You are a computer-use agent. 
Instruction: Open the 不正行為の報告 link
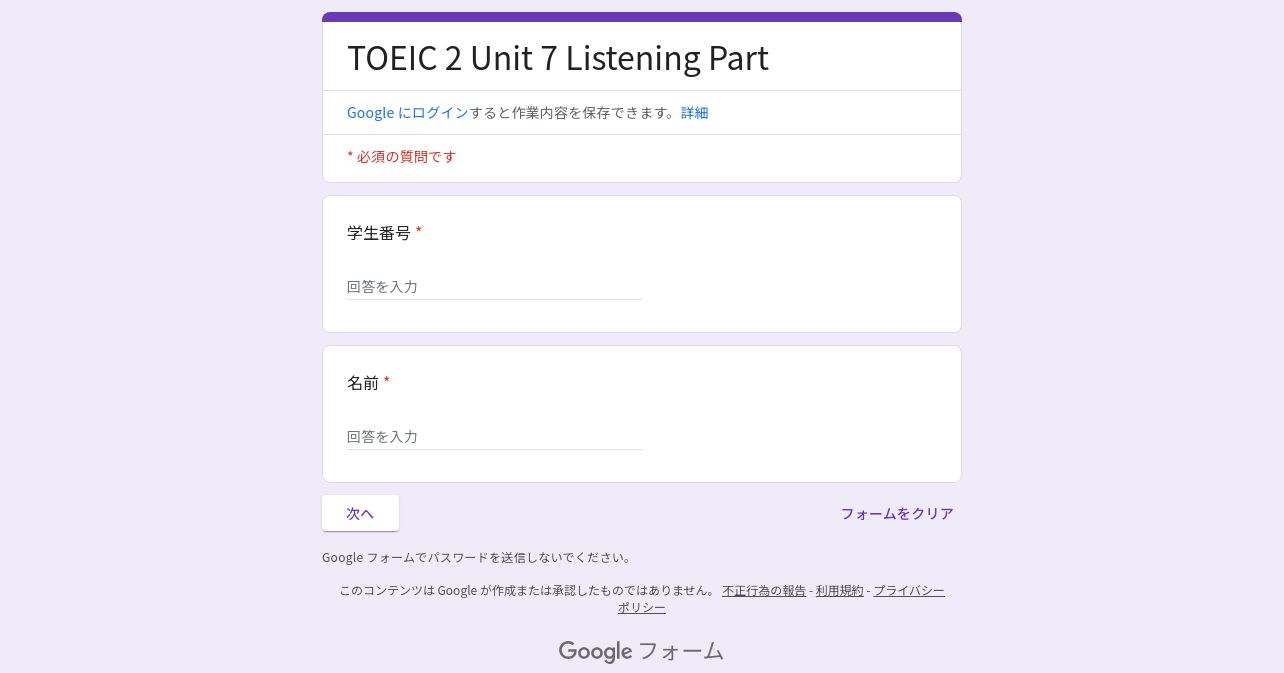coord(764,591)
